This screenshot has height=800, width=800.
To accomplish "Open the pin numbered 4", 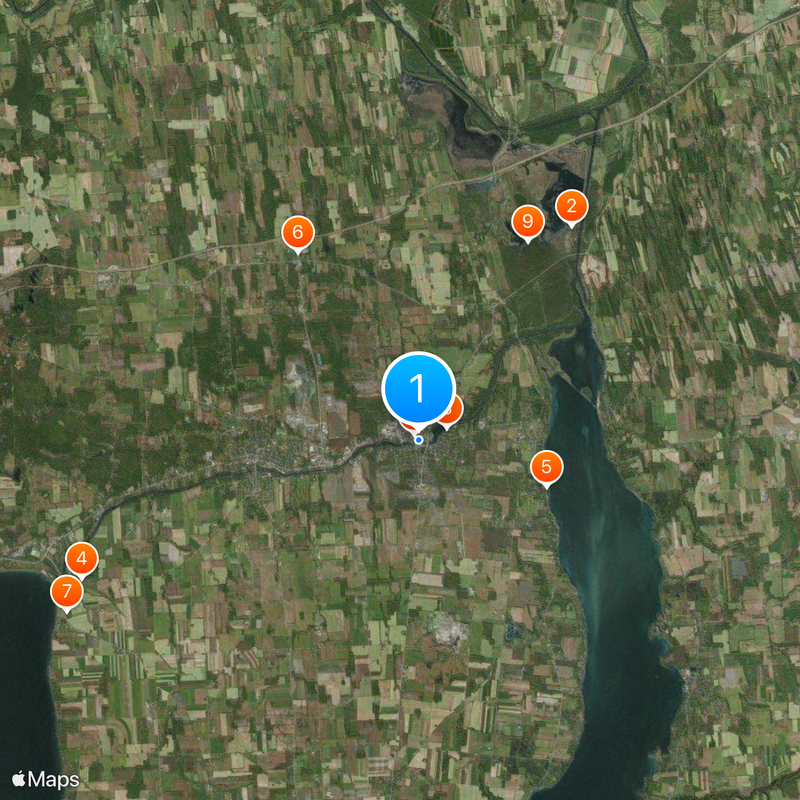I will [82, 558].
